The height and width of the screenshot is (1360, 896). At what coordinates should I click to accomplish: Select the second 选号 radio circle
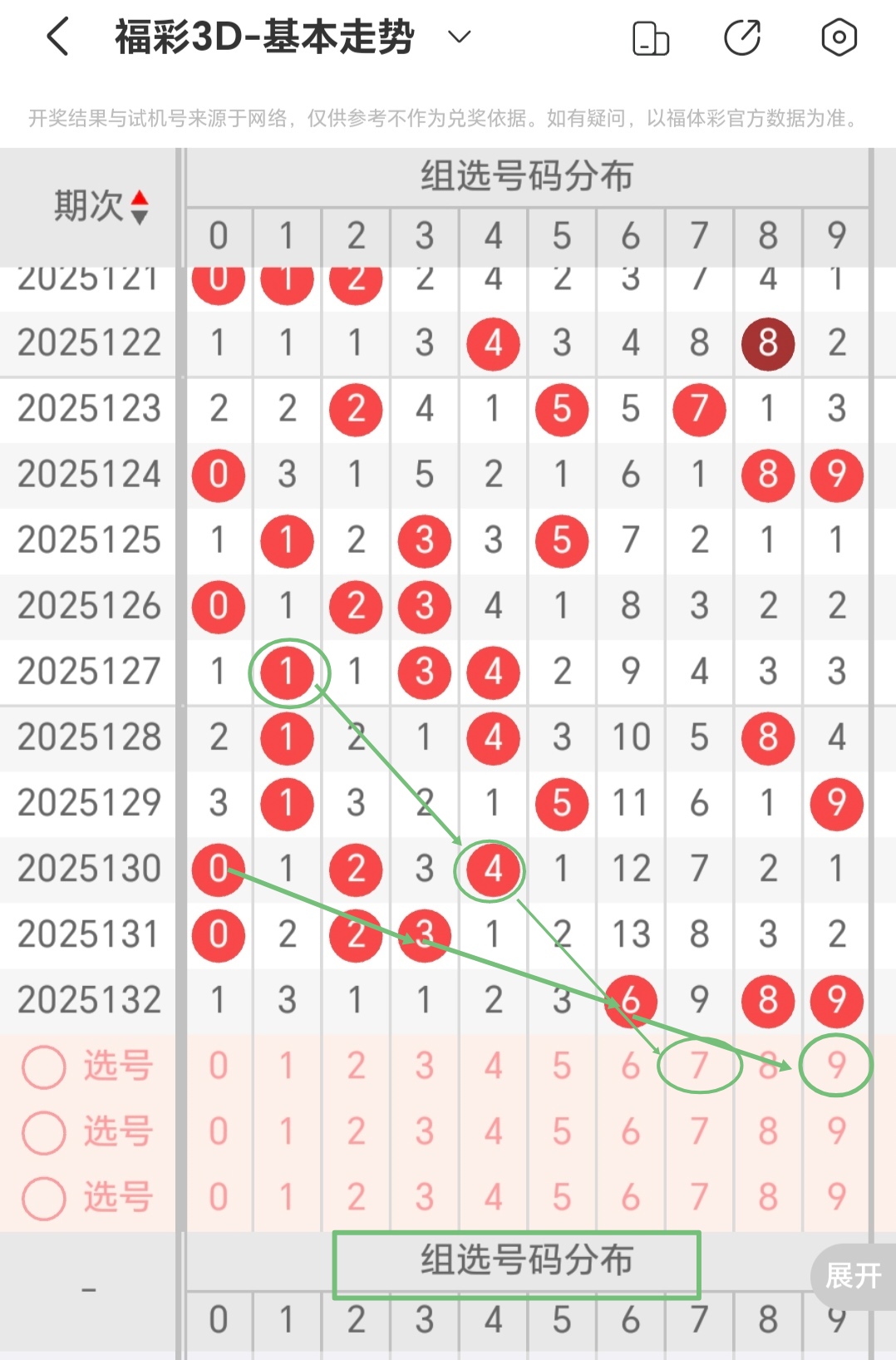pos(43,1131)
